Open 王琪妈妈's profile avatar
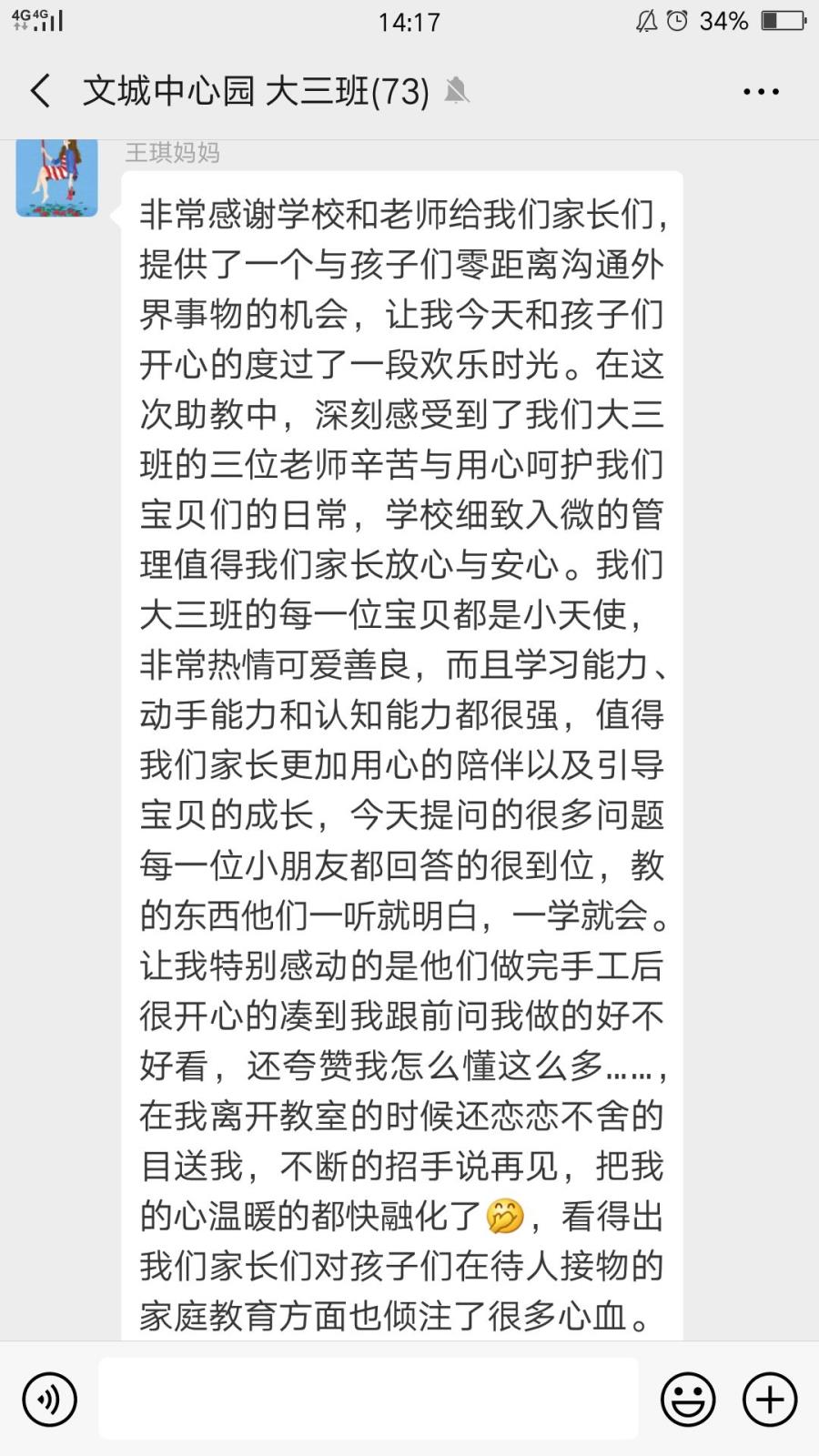This screenshot has height=1456, width=819. click(x=57, y=178)
